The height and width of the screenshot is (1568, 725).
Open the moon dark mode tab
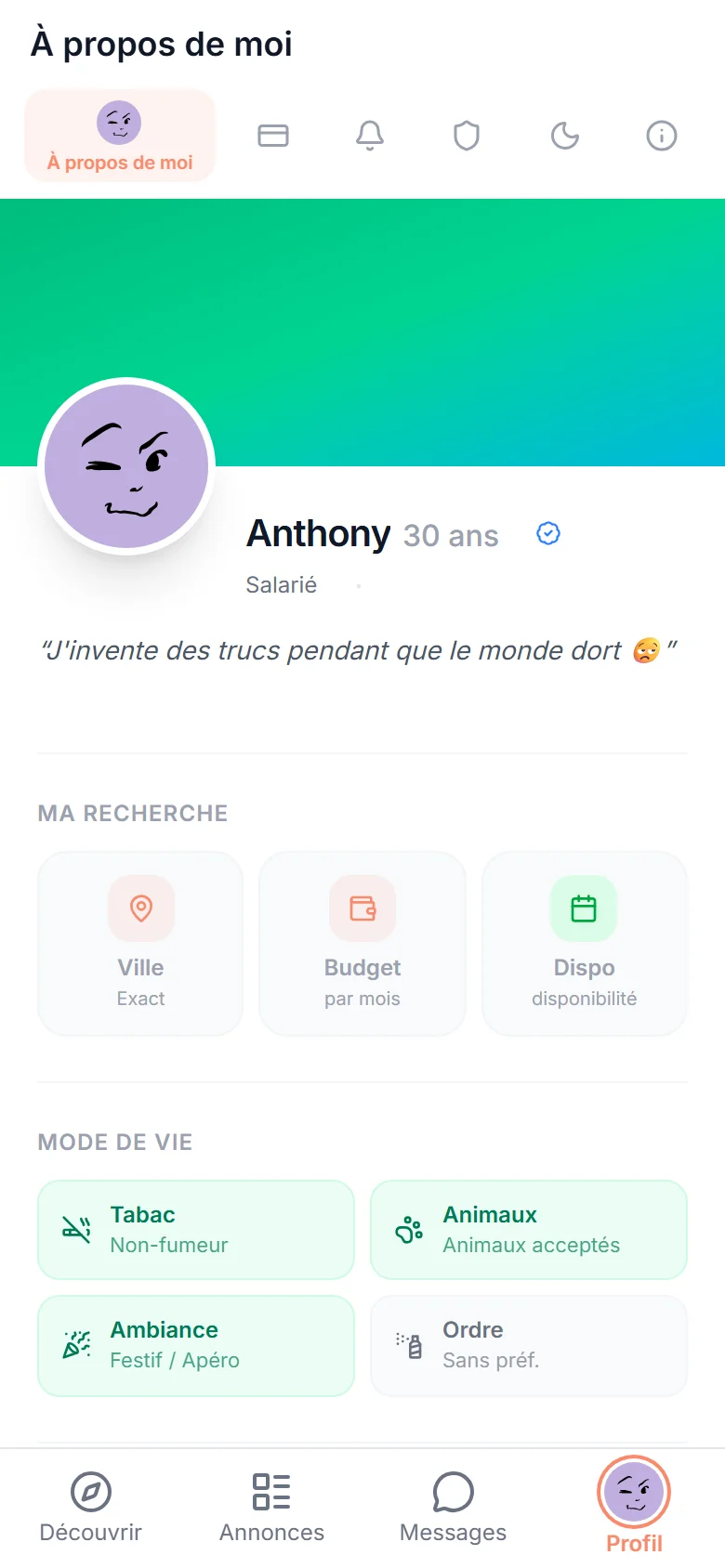[x=564, y=136]
